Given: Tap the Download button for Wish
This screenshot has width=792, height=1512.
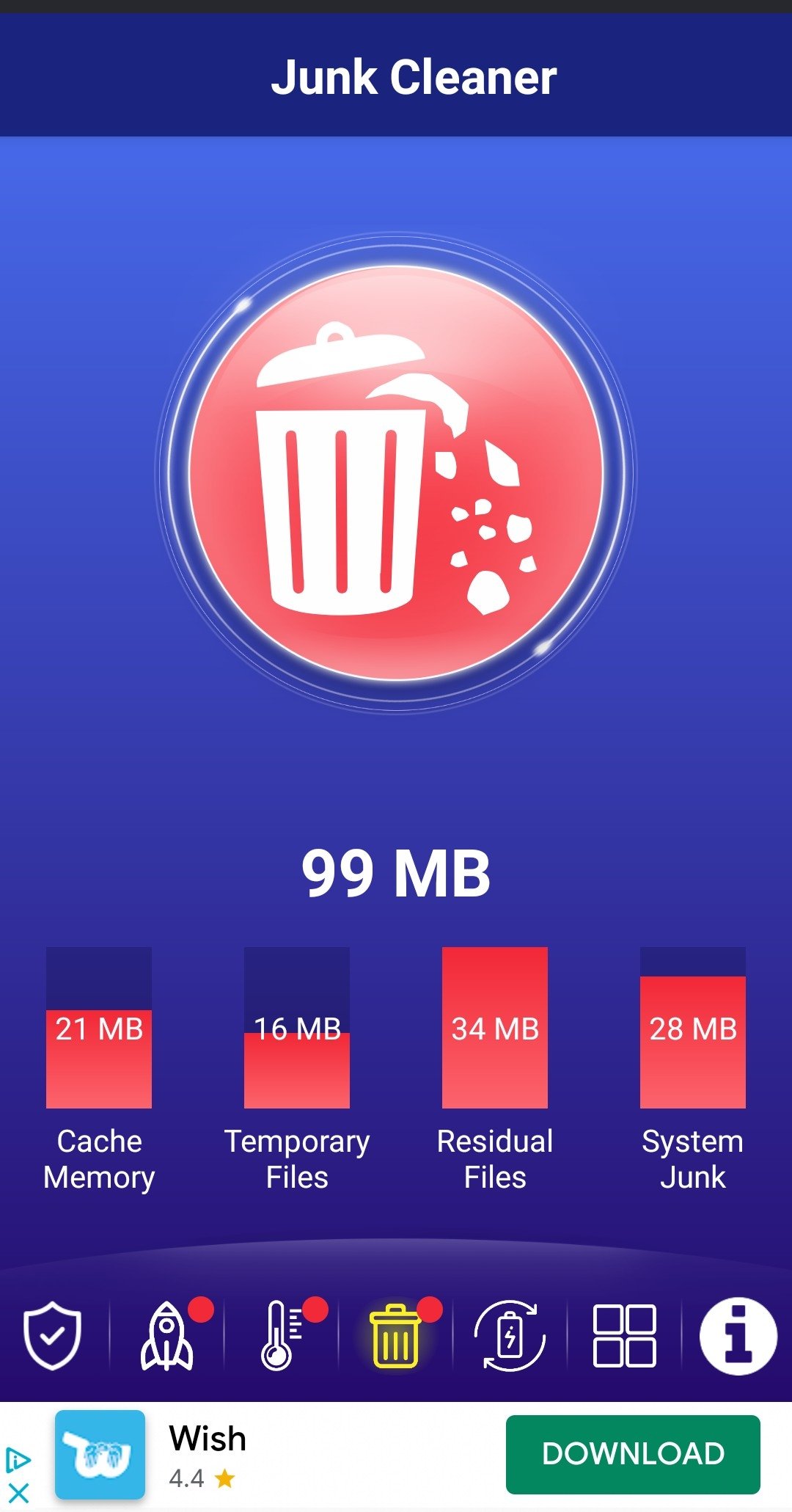Looking at the screenshot, I should point(633,1454).
